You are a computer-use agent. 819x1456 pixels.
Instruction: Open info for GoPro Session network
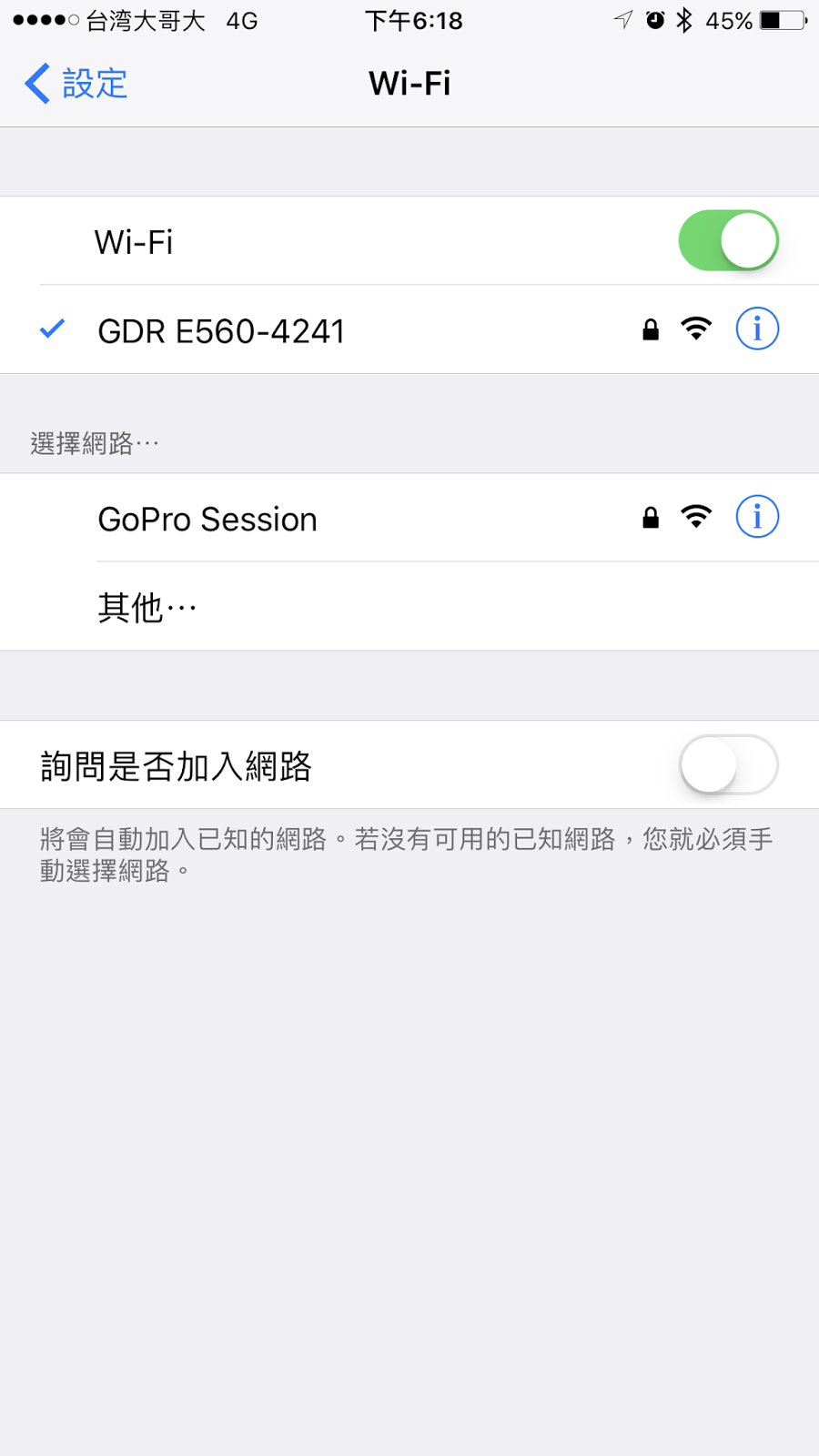pos(757,518)
